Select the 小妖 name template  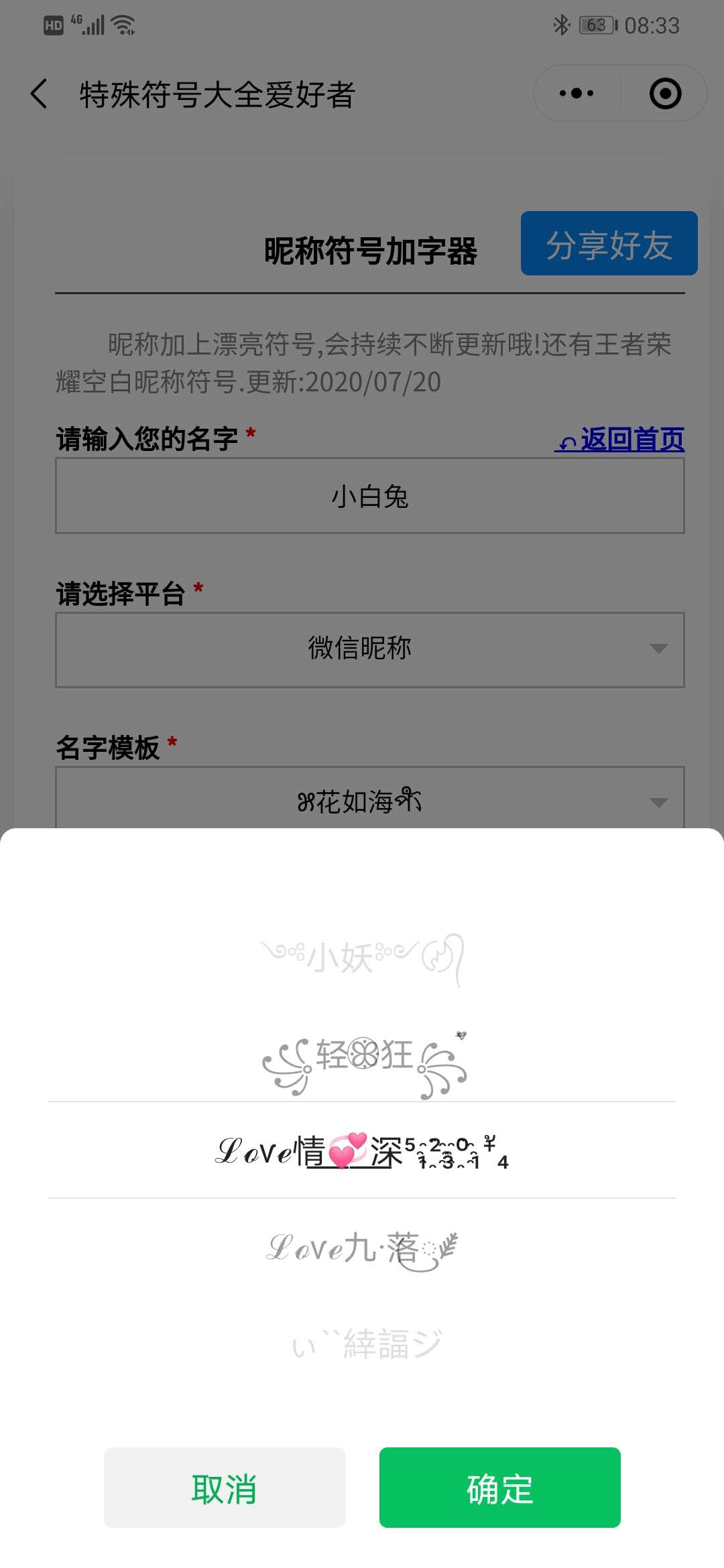tap(362, 957)
